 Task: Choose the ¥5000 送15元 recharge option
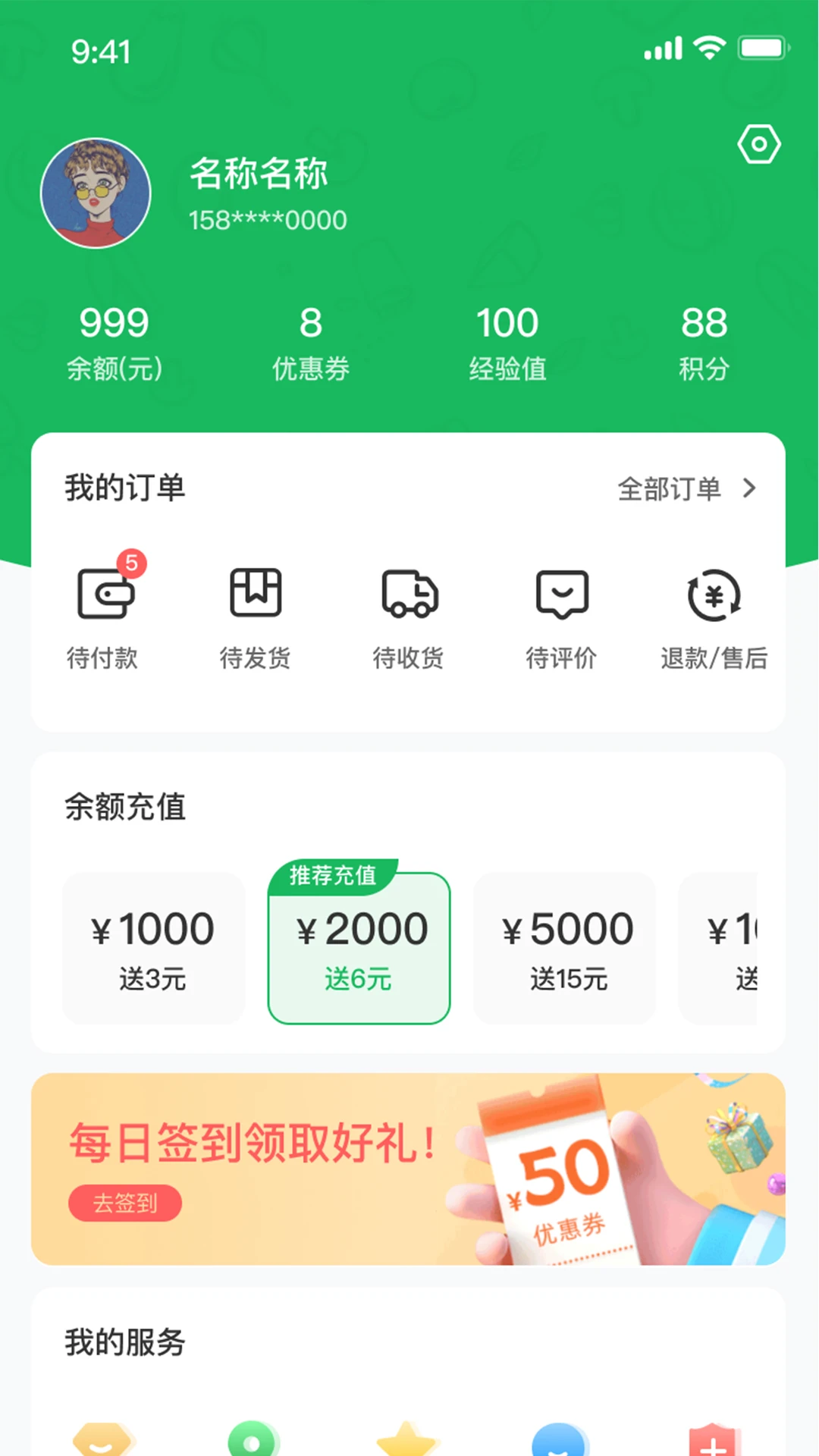click(x=565, y=948)
